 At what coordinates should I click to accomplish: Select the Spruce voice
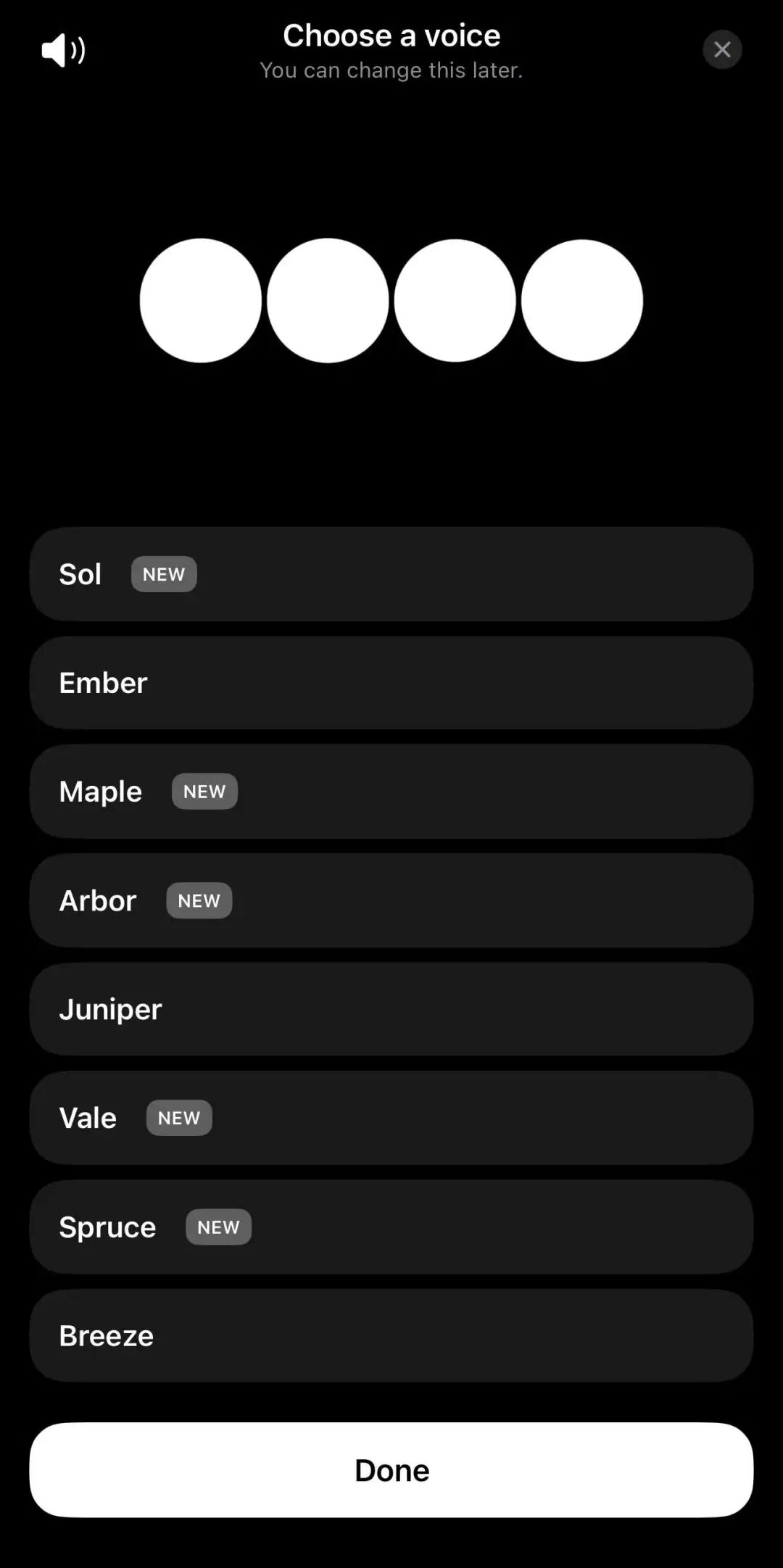tap(391, 1227)
